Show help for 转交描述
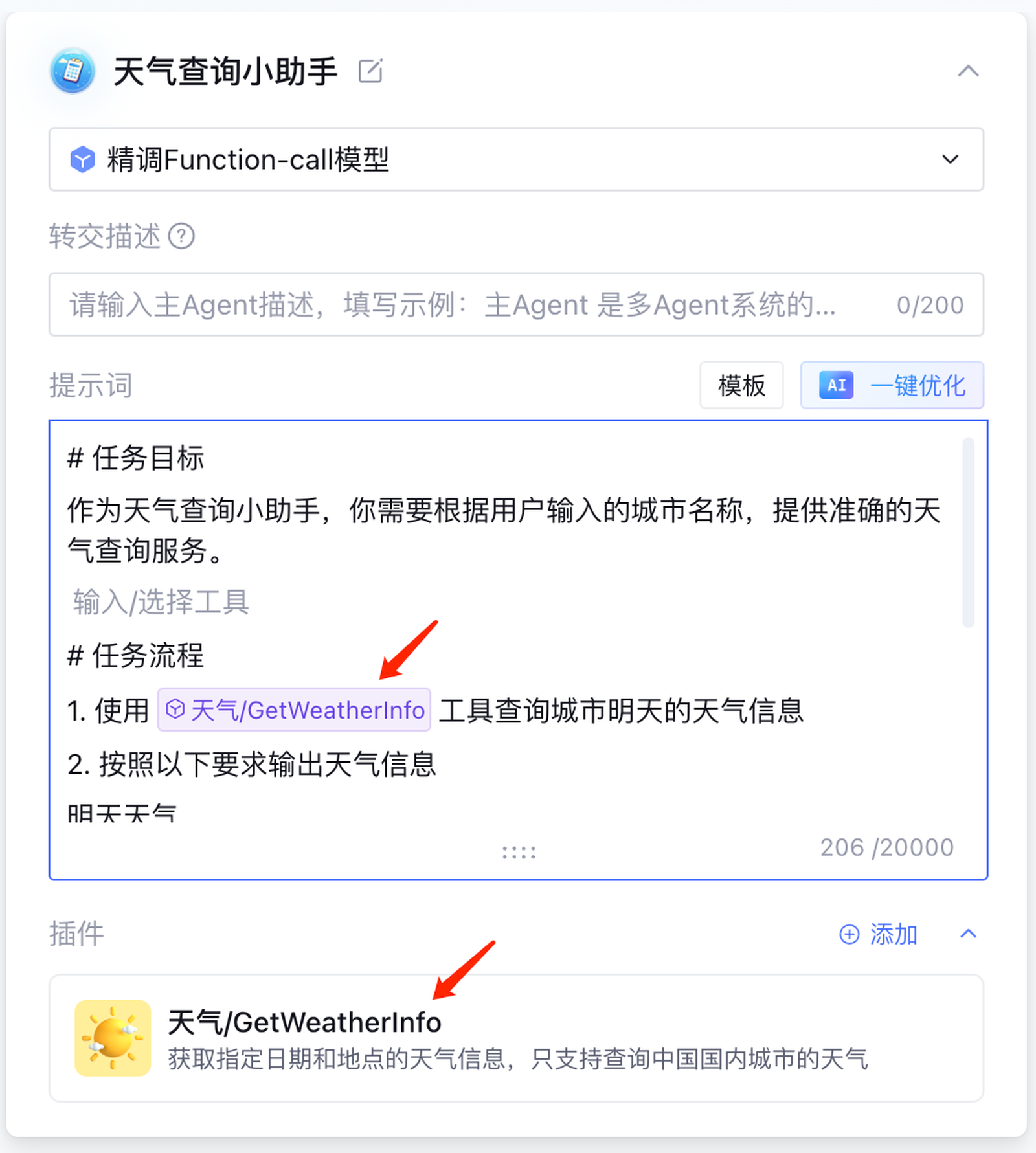This screenshot has height=1153, width=1036. click(181, 236)
